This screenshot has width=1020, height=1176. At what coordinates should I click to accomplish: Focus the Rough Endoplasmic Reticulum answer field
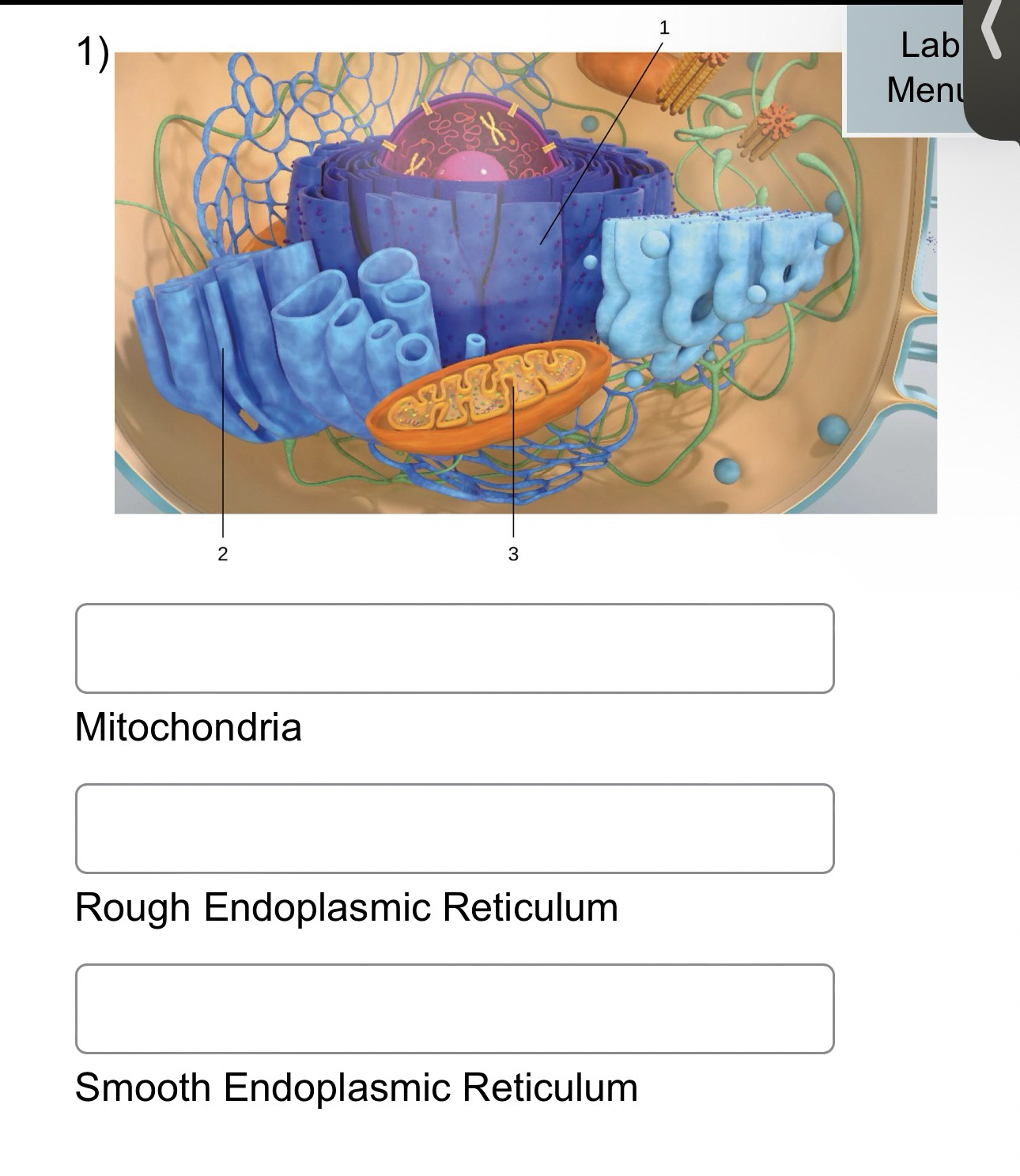pos(455,828)
